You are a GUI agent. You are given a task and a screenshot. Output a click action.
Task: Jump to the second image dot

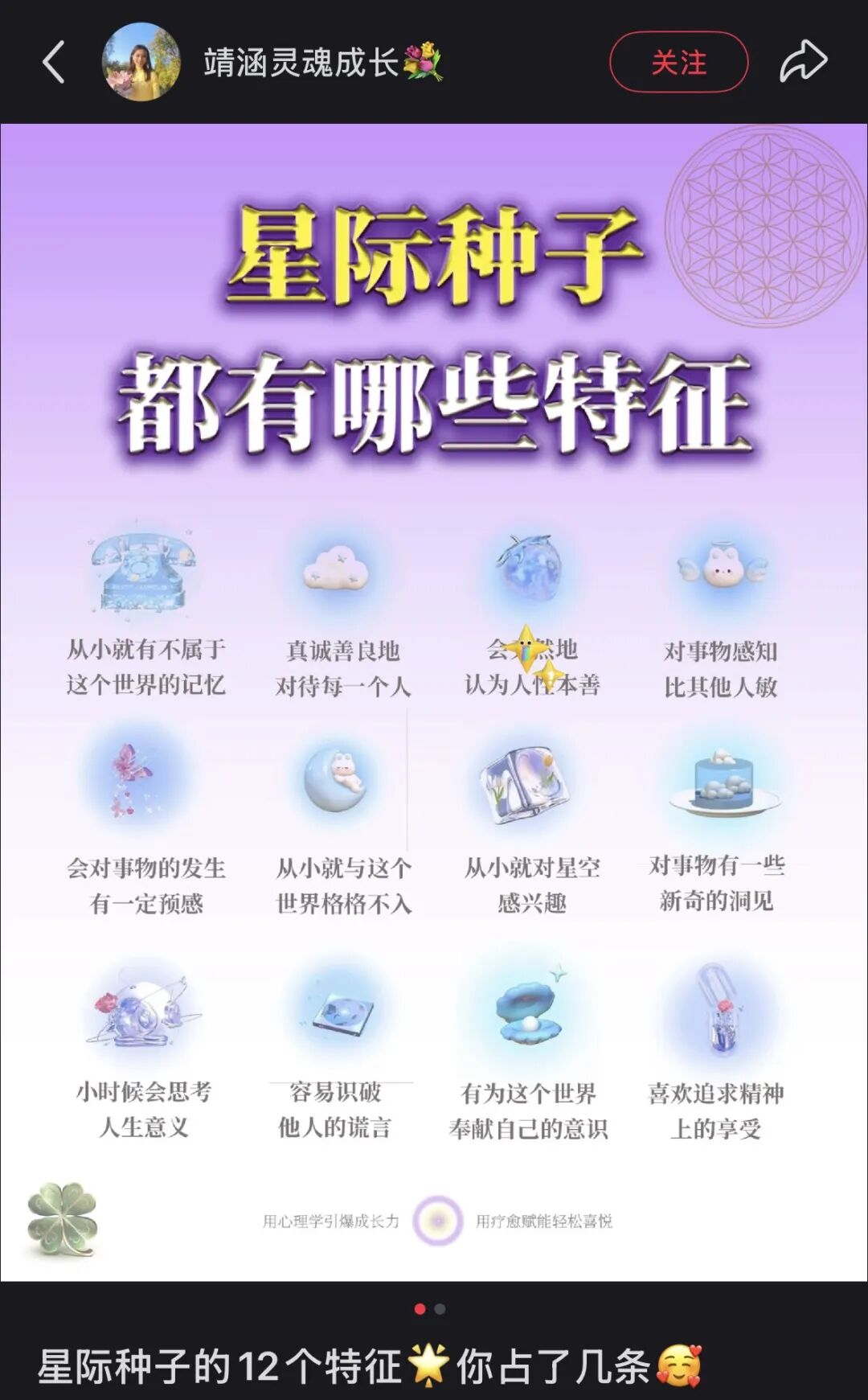point(440,1309)
